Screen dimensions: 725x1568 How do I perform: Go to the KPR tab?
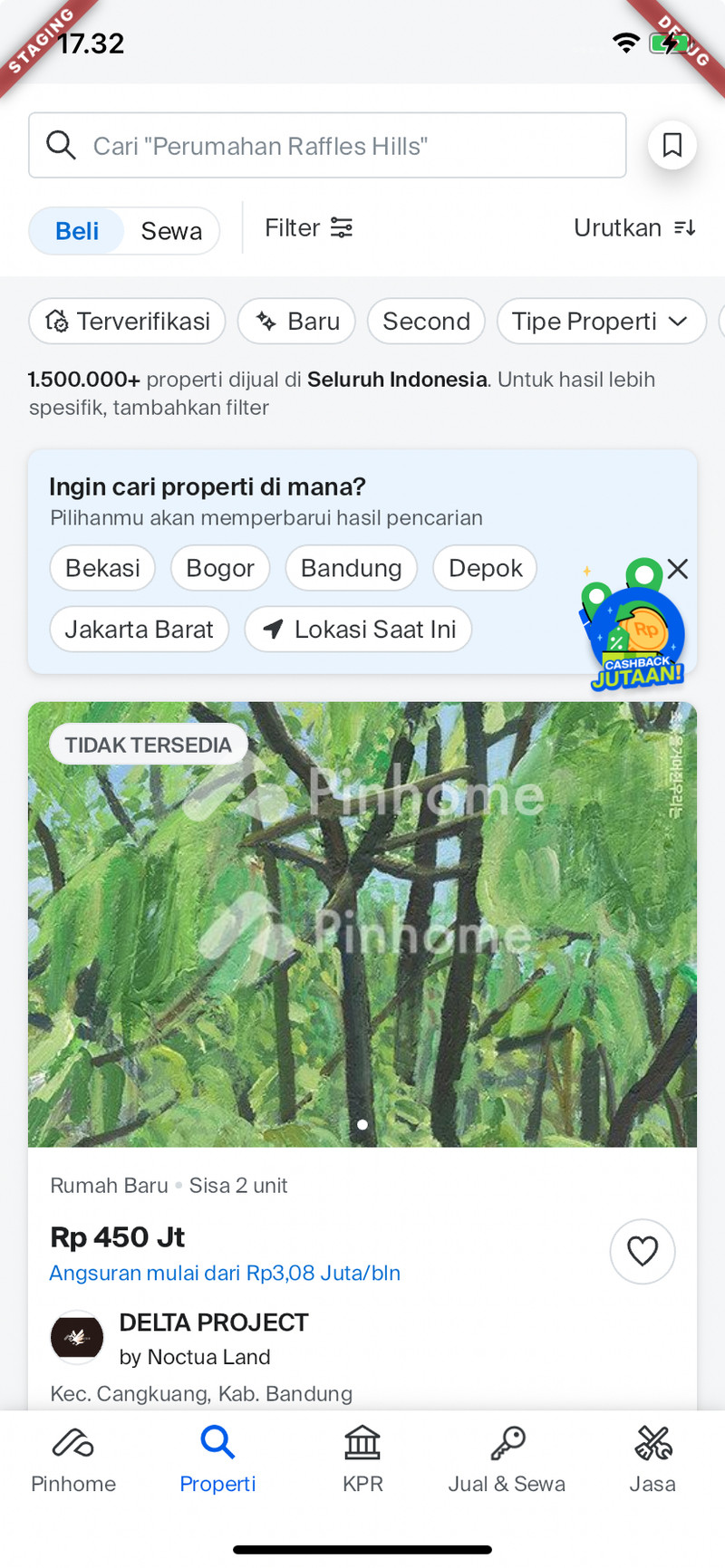[x=362, y=1460]
